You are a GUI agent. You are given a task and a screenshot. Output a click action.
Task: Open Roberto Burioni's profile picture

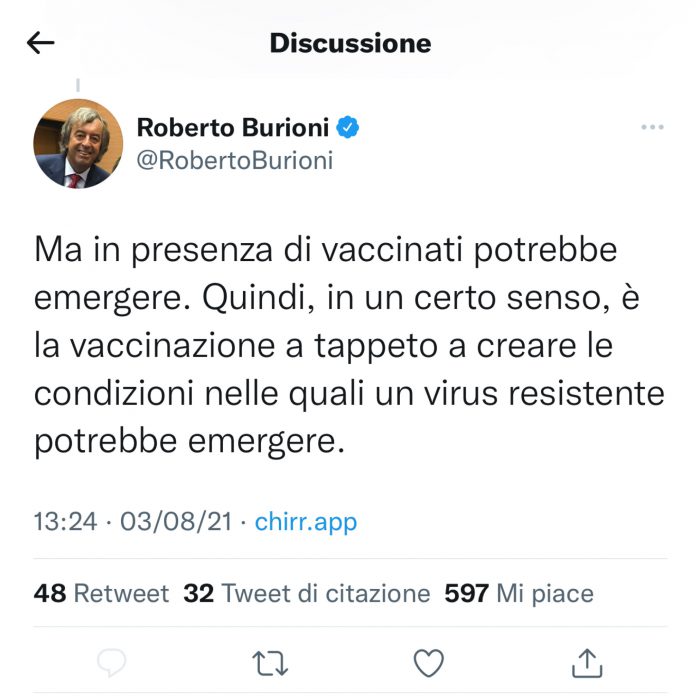(79, 144)
